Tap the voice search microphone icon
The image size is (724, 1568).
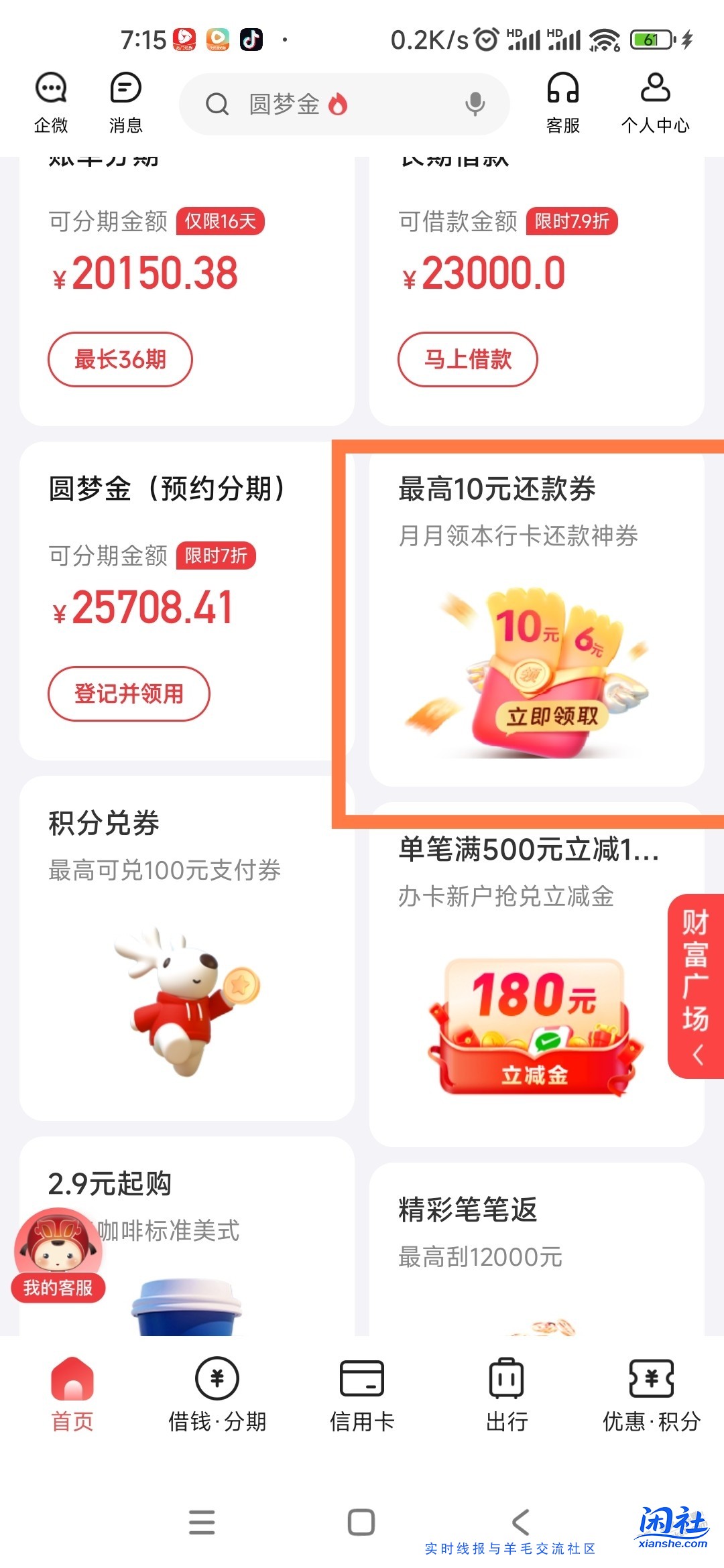click(475, 105)
